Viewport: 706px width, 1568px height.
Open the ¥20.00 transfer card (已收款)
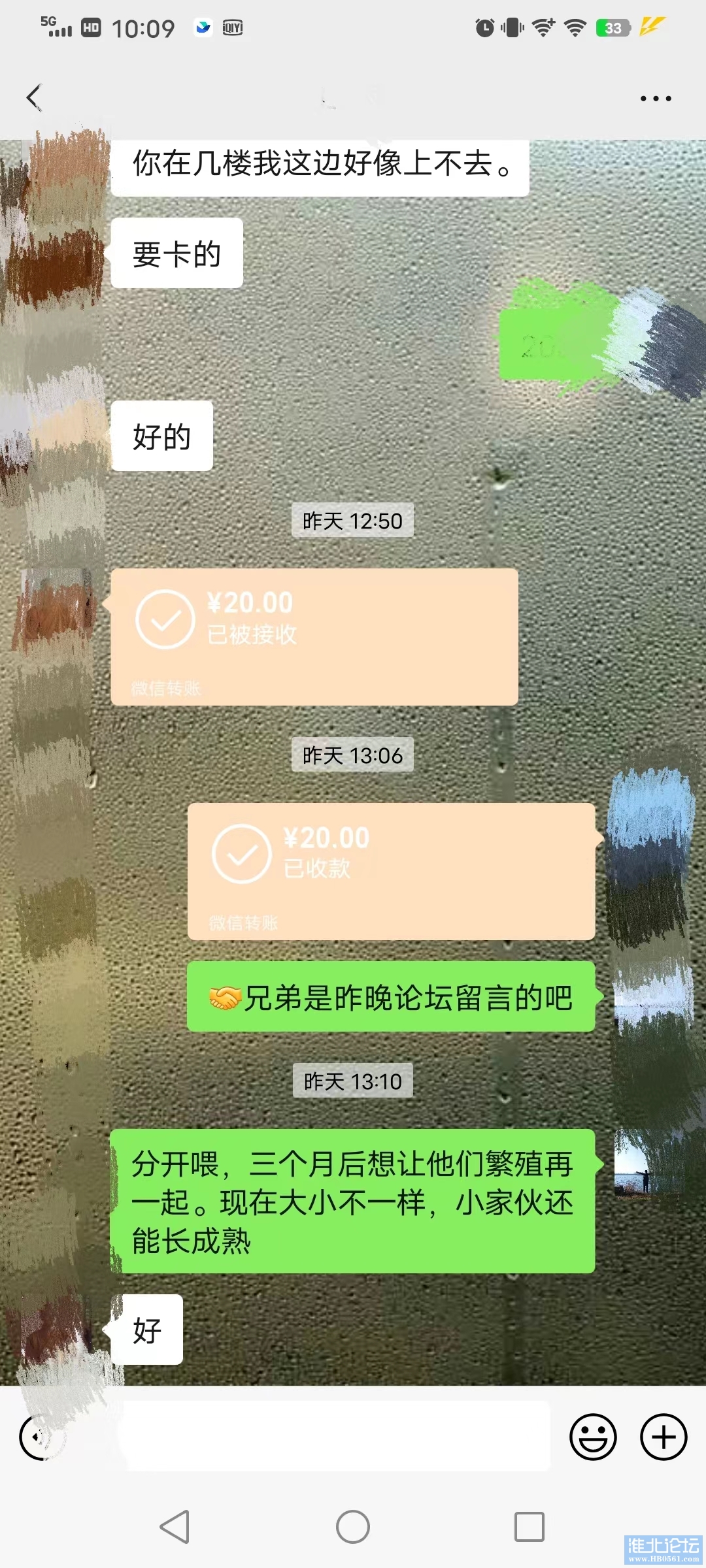click(391, 871)
